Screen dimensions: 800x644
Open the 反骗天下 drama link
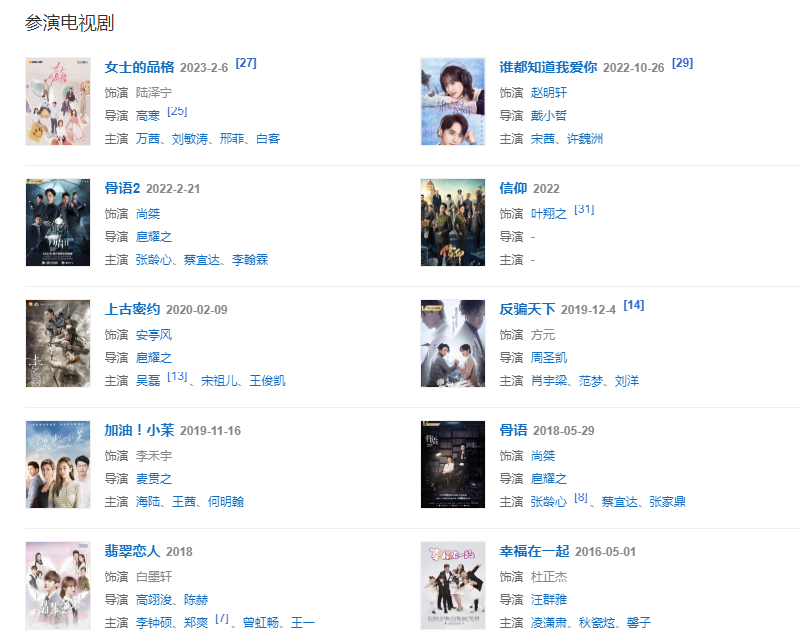tap(526, 309)
